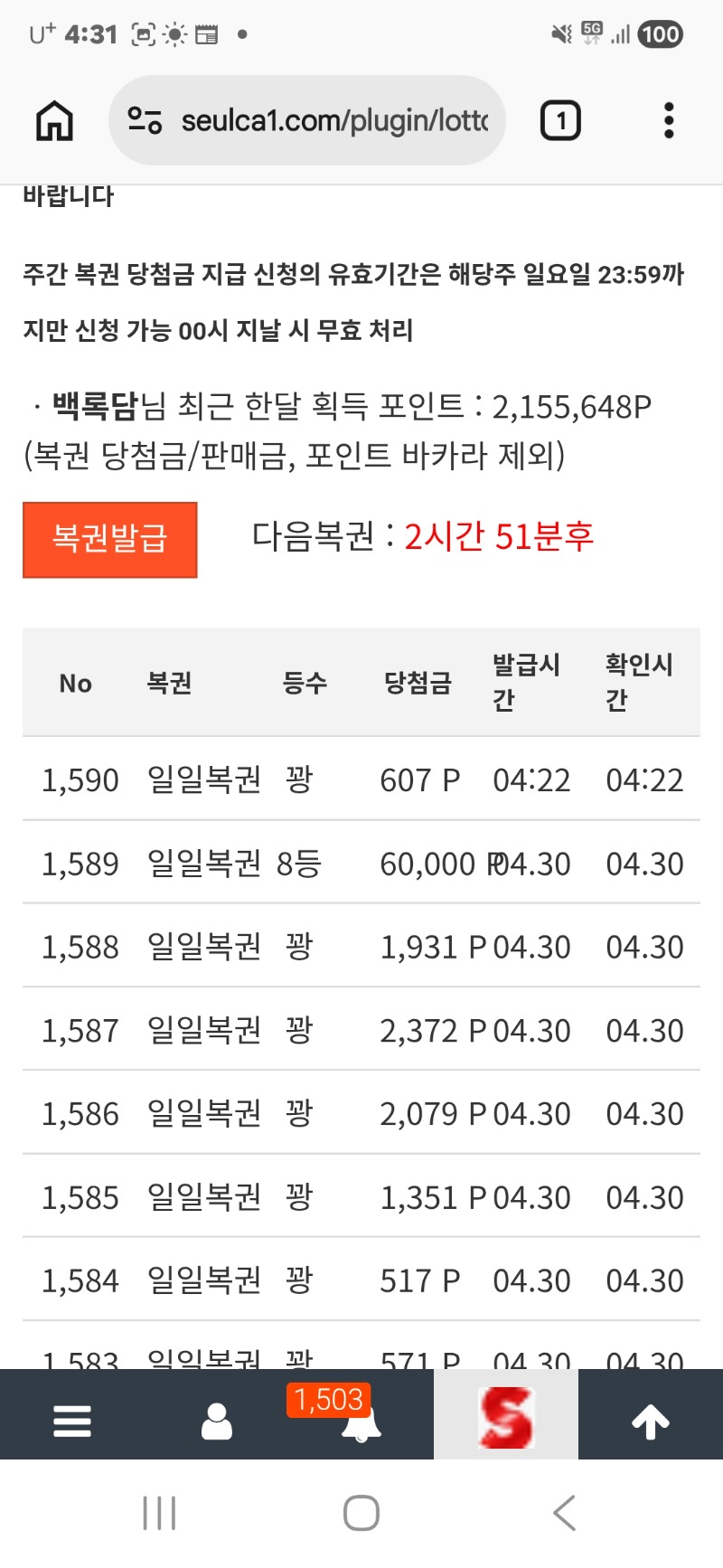Tap the red S logo button

point(506,1419)
